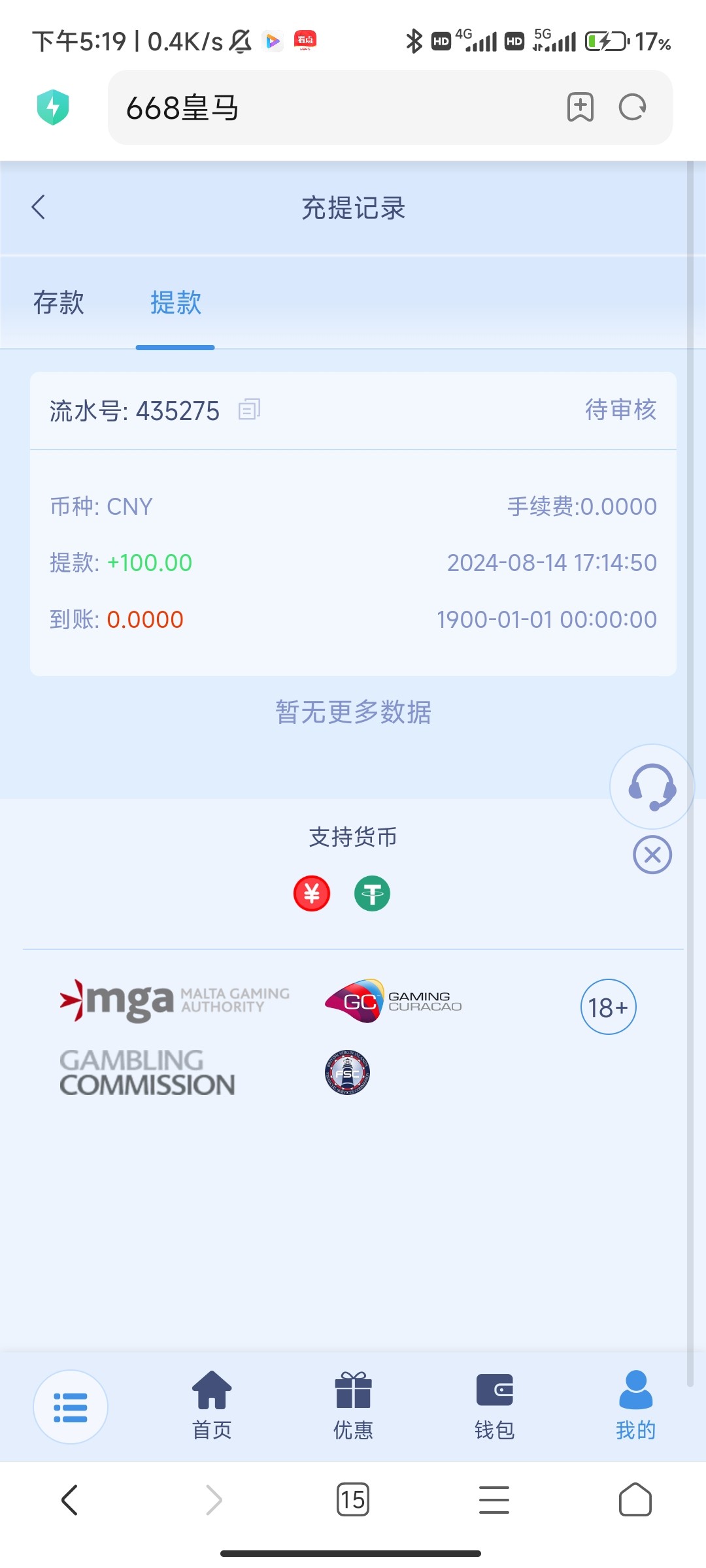The height and width of the screenshot is (1568, 706).
Task: Add this page to bookmarks
Action: 580,107
